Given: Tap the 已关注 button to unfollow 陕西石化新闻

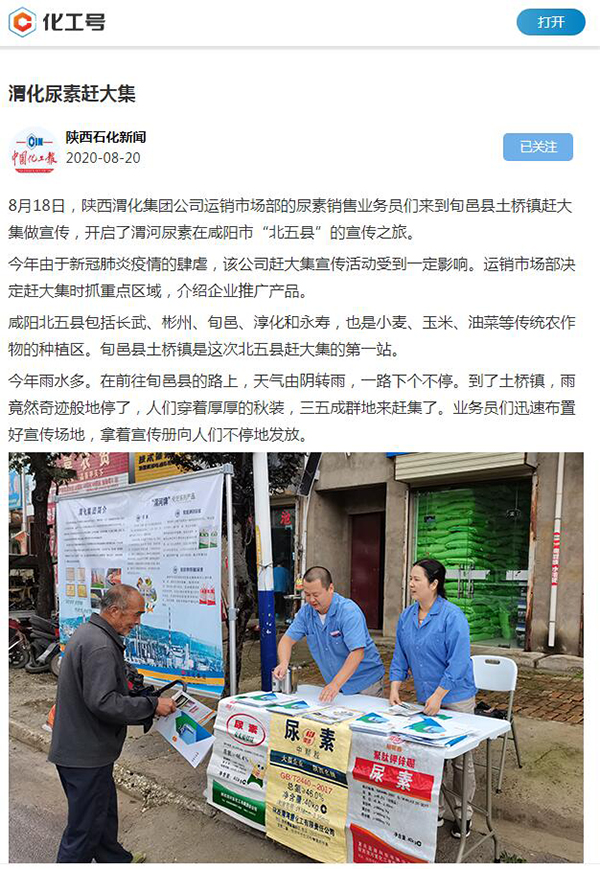Looking at the screenshot, I should pyautogui.click(x=537, y=147).
